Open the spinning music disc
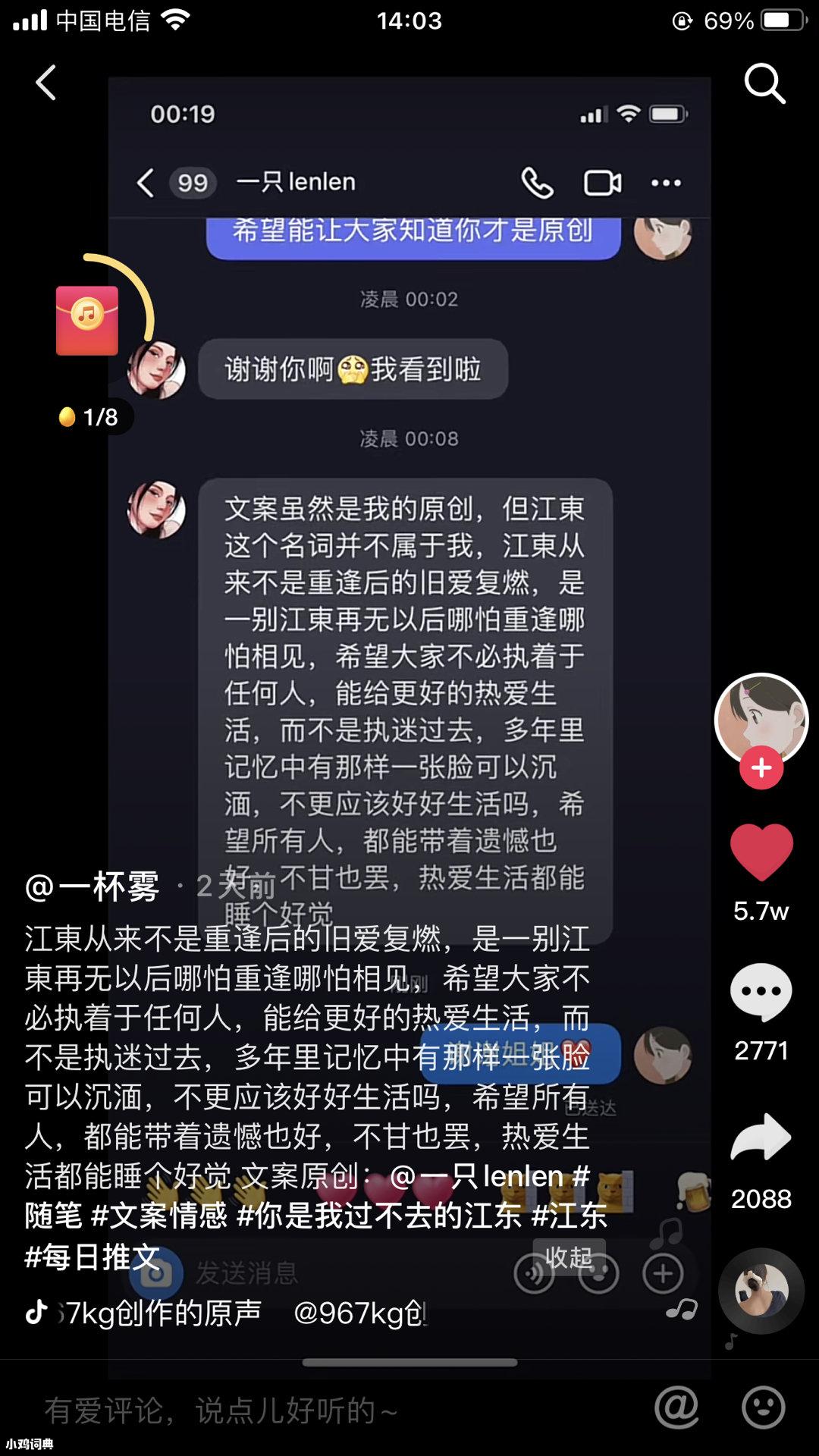Viewport: 819px width, 1456px height. click(x=761, y=1291)
